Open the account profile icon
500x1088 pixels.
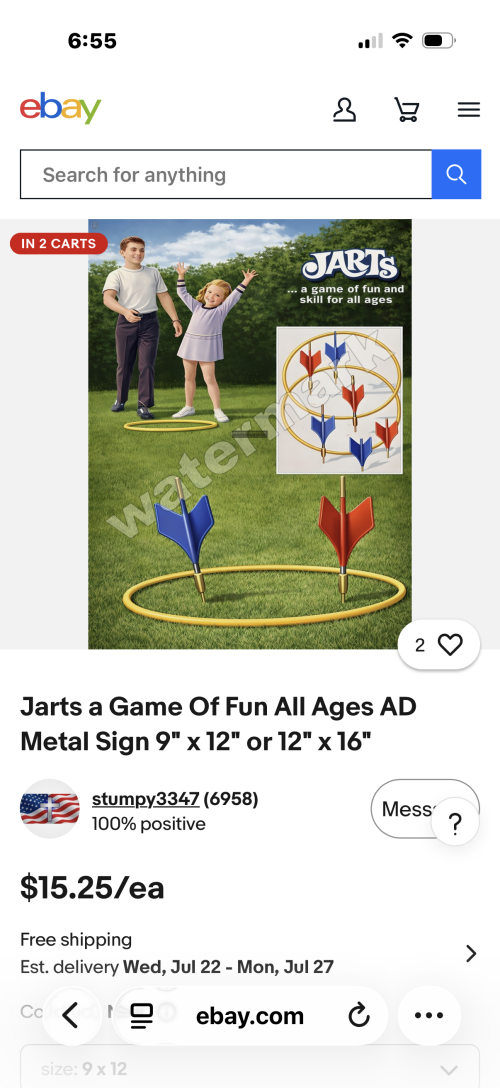pos(344,110)
